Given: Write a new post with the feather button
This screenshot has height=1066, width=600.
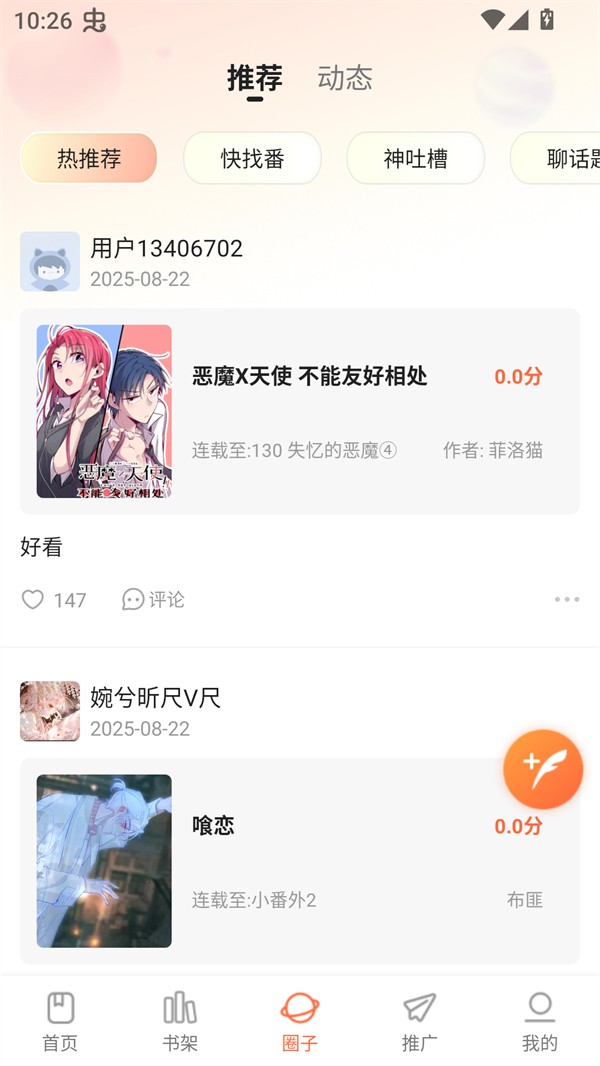Looking at the screenshot, I should click(x=543, y=769).
